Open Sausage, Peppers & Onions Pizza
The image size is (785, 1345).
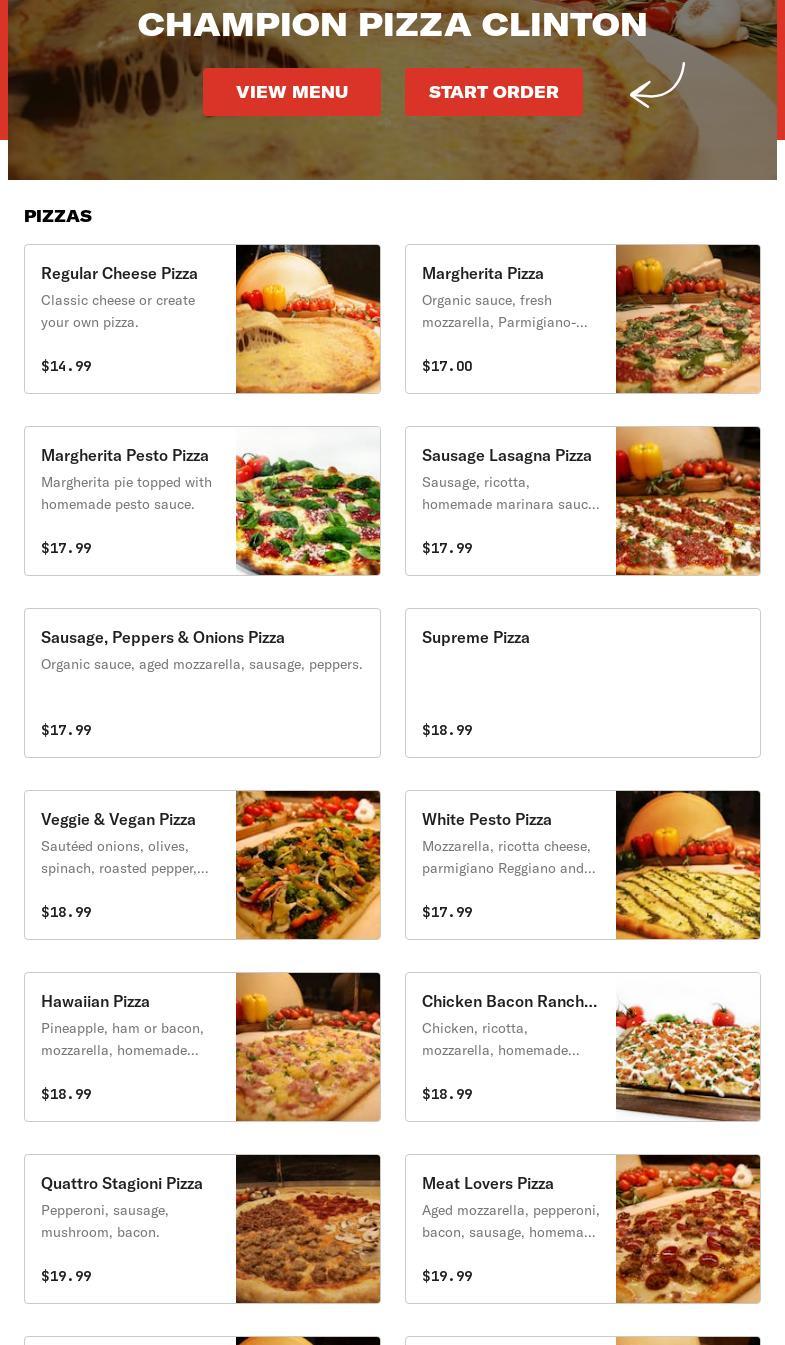(x=202, y=683)
